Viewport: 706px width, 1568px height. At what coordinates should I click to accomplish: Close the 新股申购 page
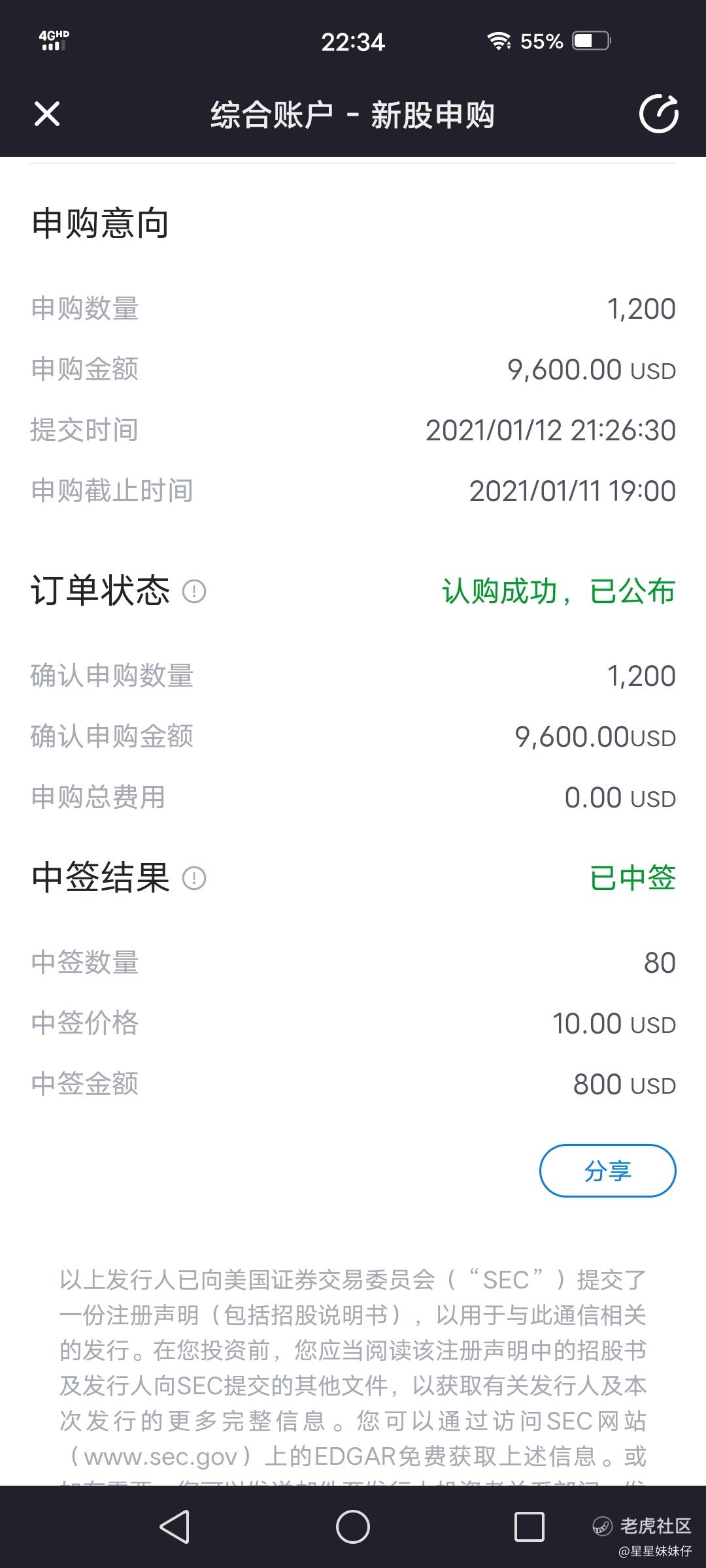point(47,114)
